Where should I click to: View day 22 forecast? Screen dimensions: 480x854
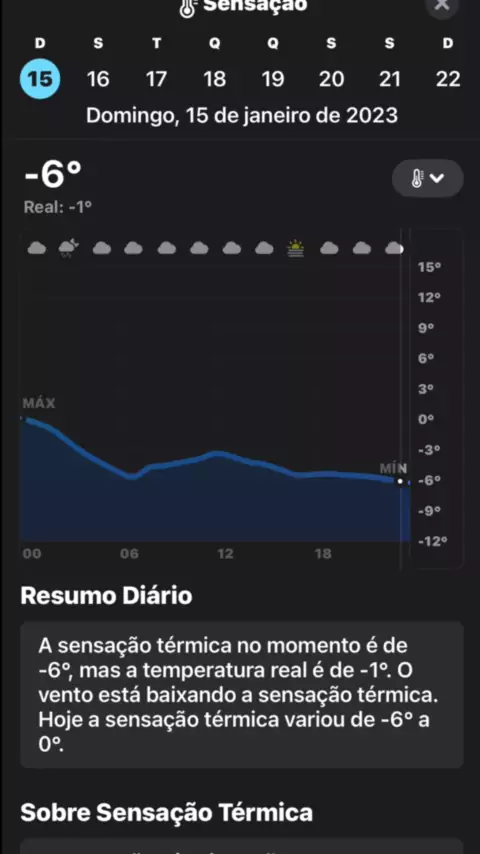pos(448,80)
